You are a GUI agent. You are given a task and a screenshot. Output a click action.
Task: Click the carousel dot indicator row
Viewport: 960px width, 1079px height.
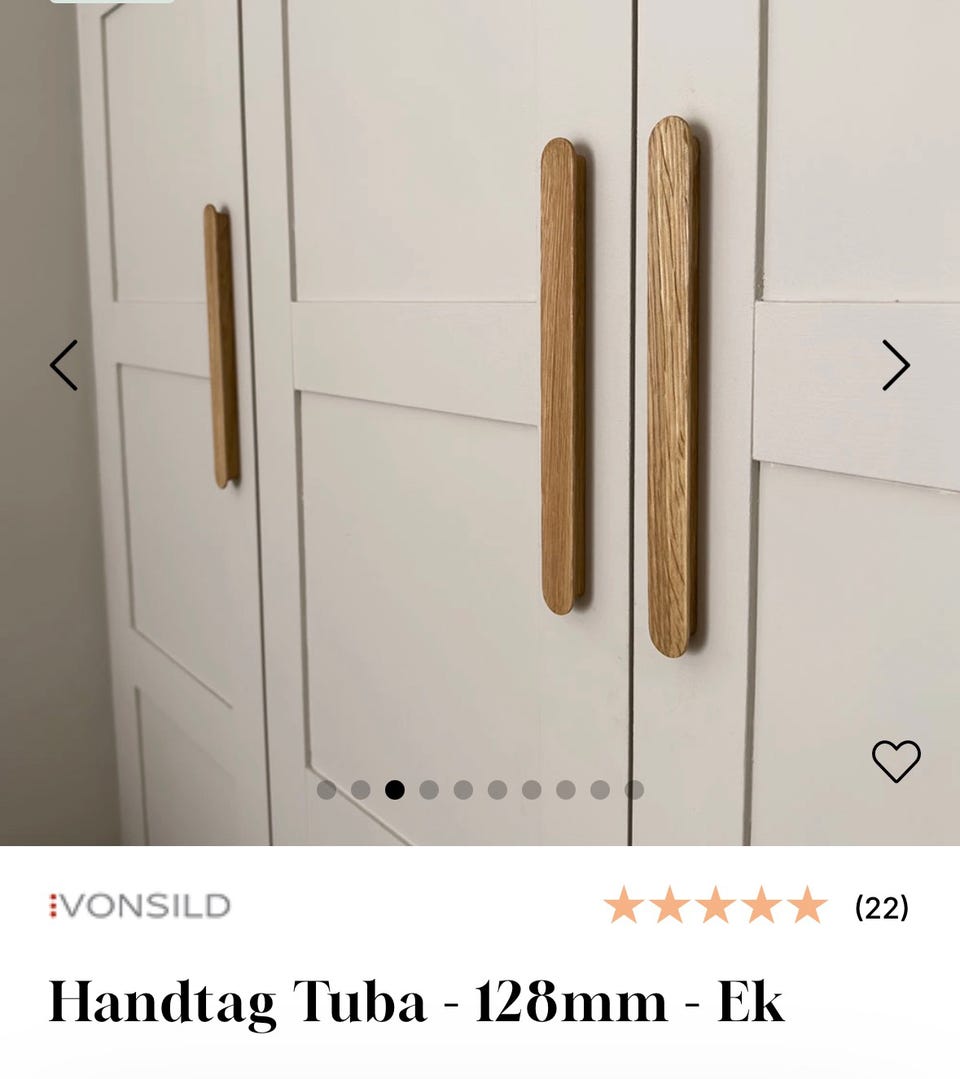[x=478, y=790]
